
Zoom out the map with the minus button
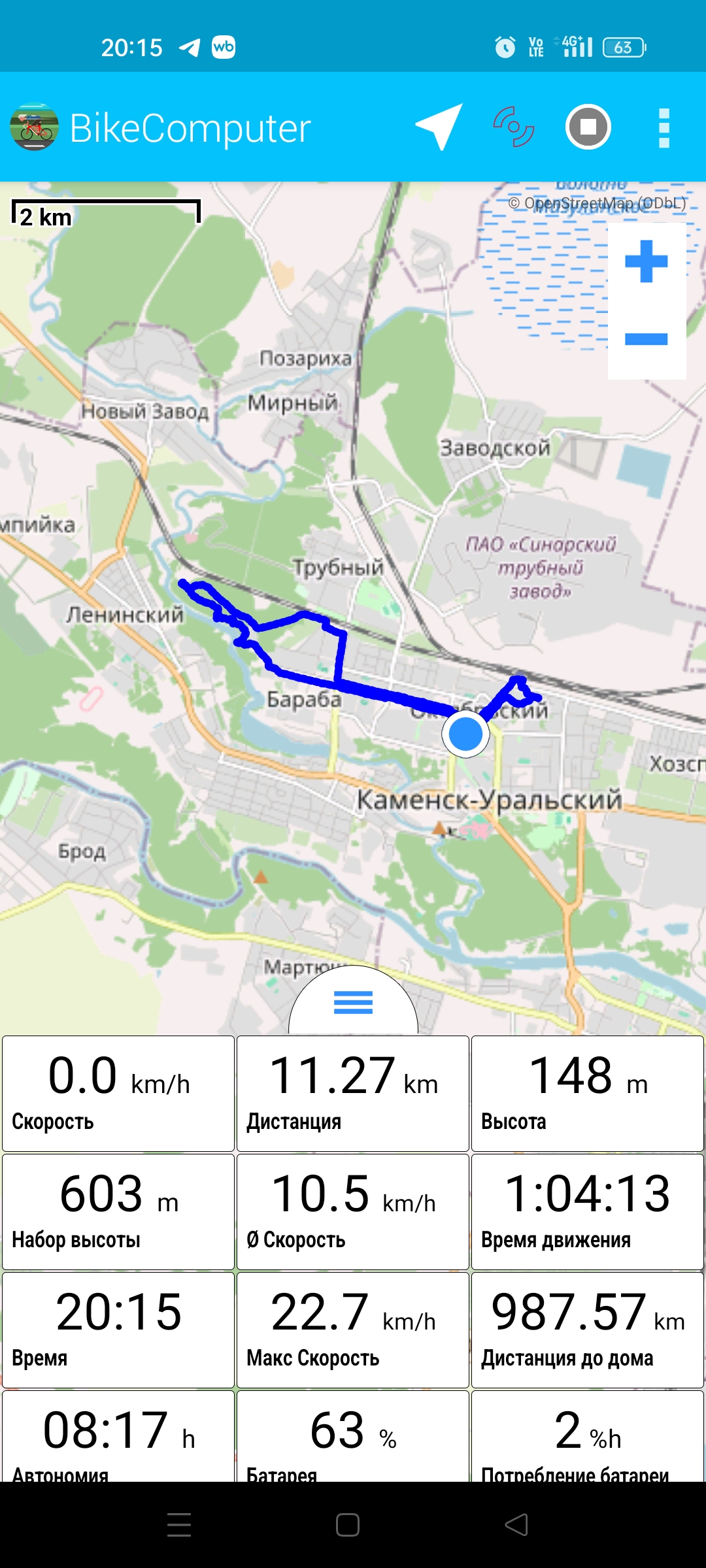(646, 339)
